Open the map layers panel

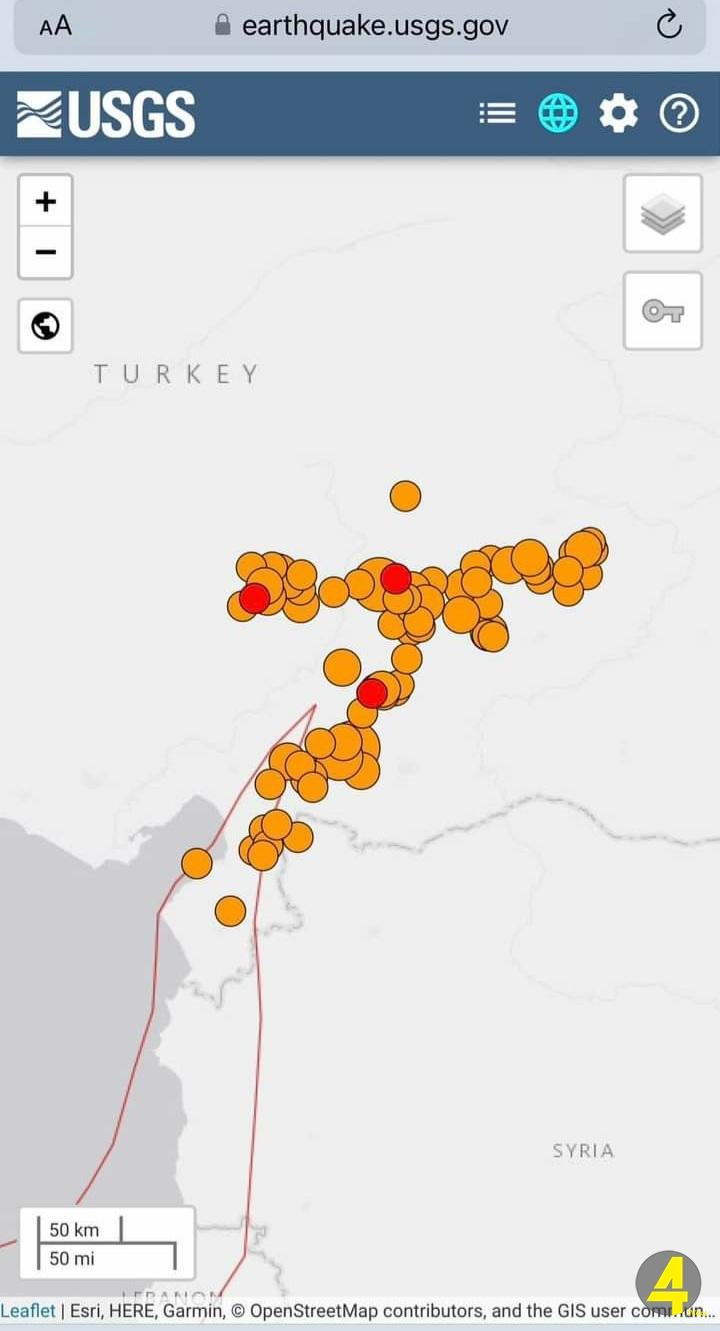pyautogui.click(x=662, y=213)
